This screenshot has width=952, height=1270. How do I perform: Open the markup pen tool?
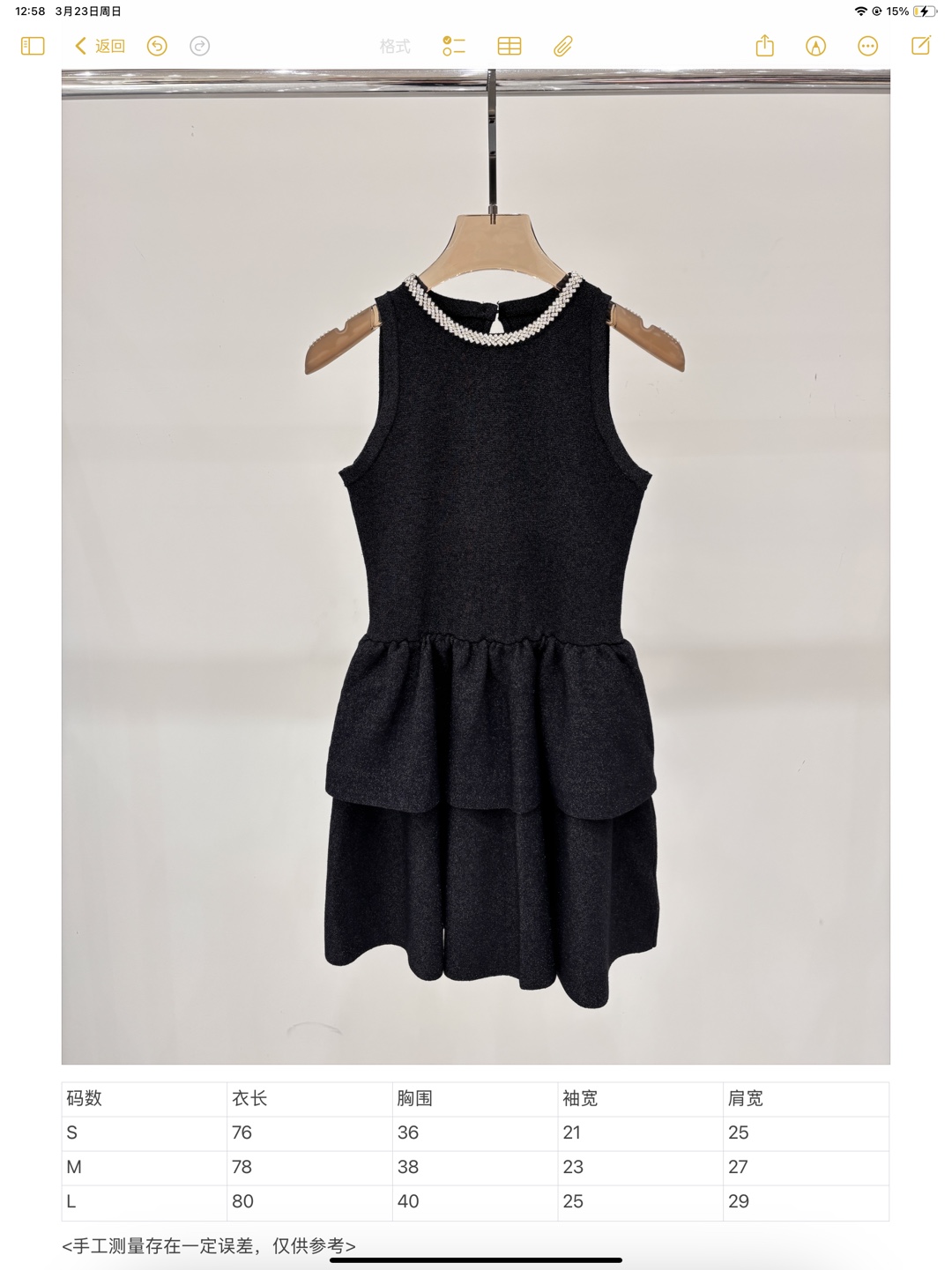coord(816,46)
